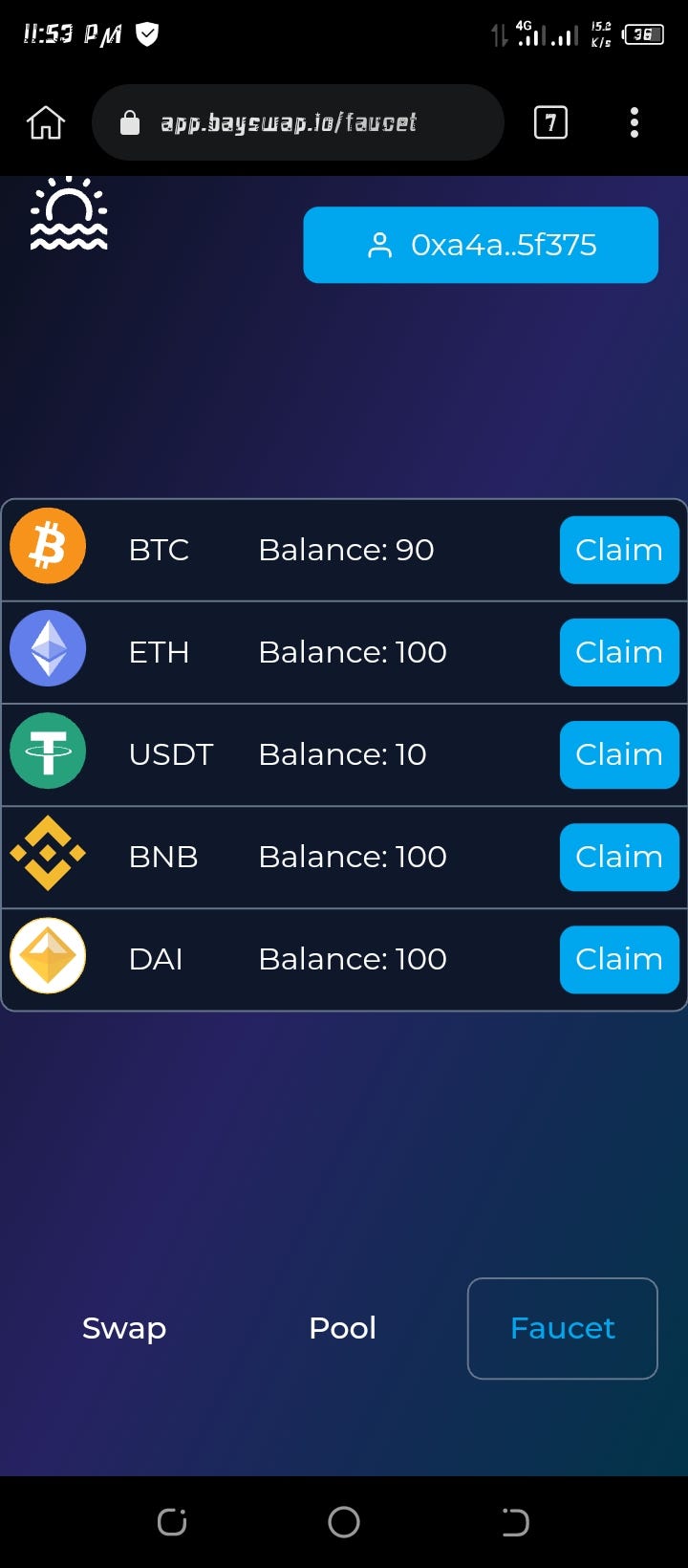Claim DAI tokens
The height and width of the screenshot is (1568, 688).
pos(618,959)
